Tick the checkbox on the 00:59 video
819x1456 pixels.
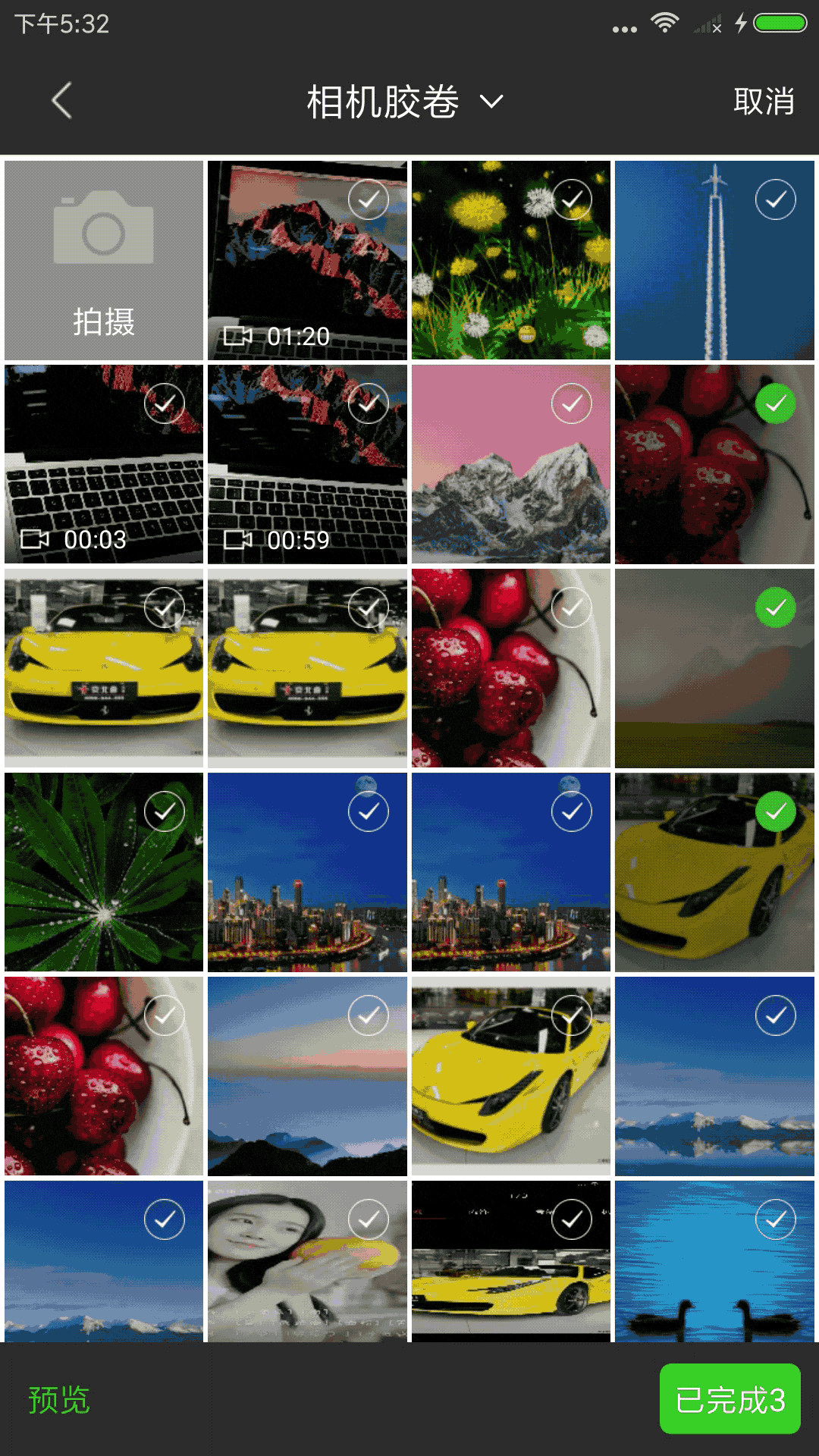point(369,403)
